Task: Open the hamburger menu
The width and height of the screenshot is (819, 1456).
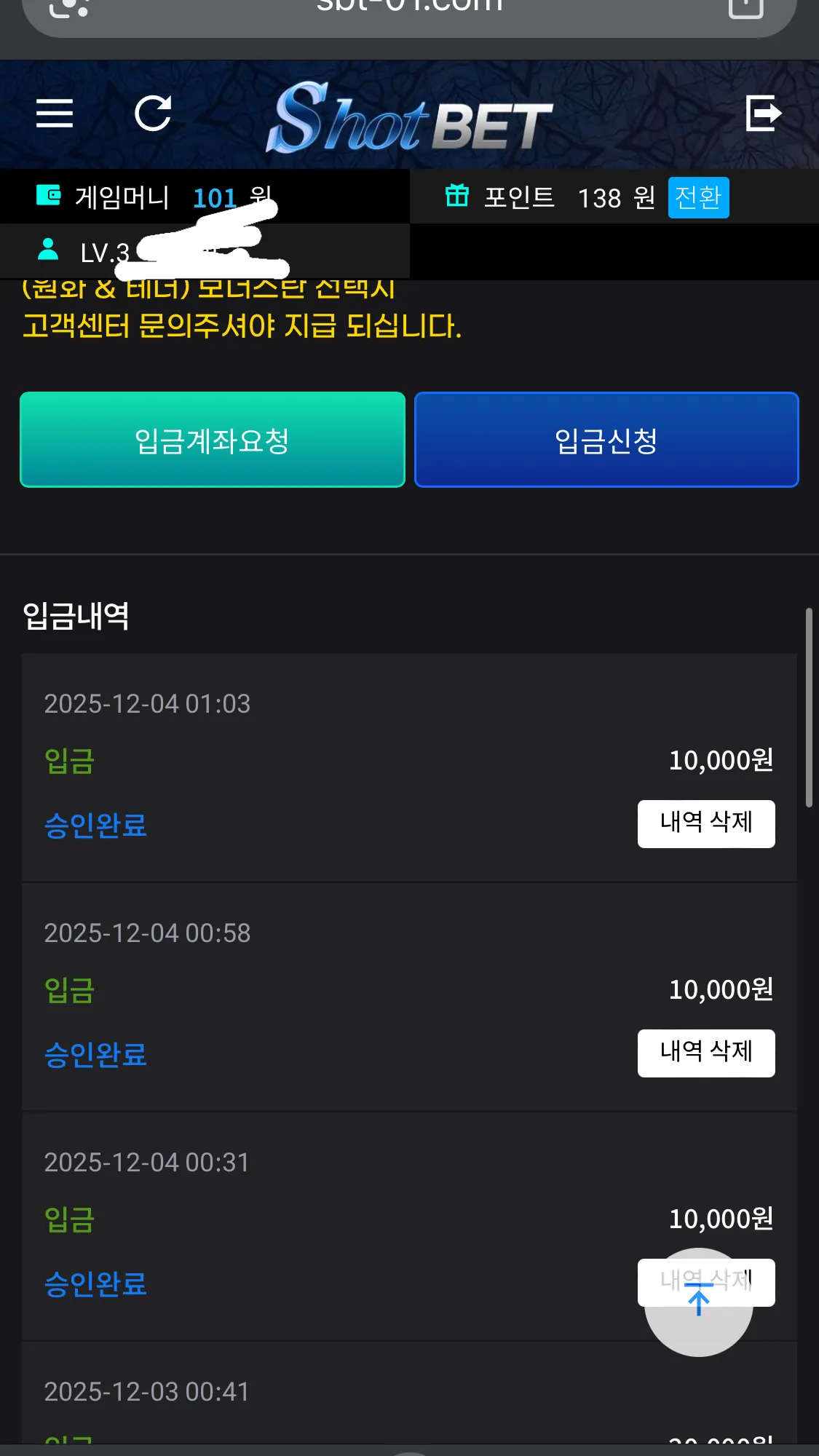Action: [55, 114]
